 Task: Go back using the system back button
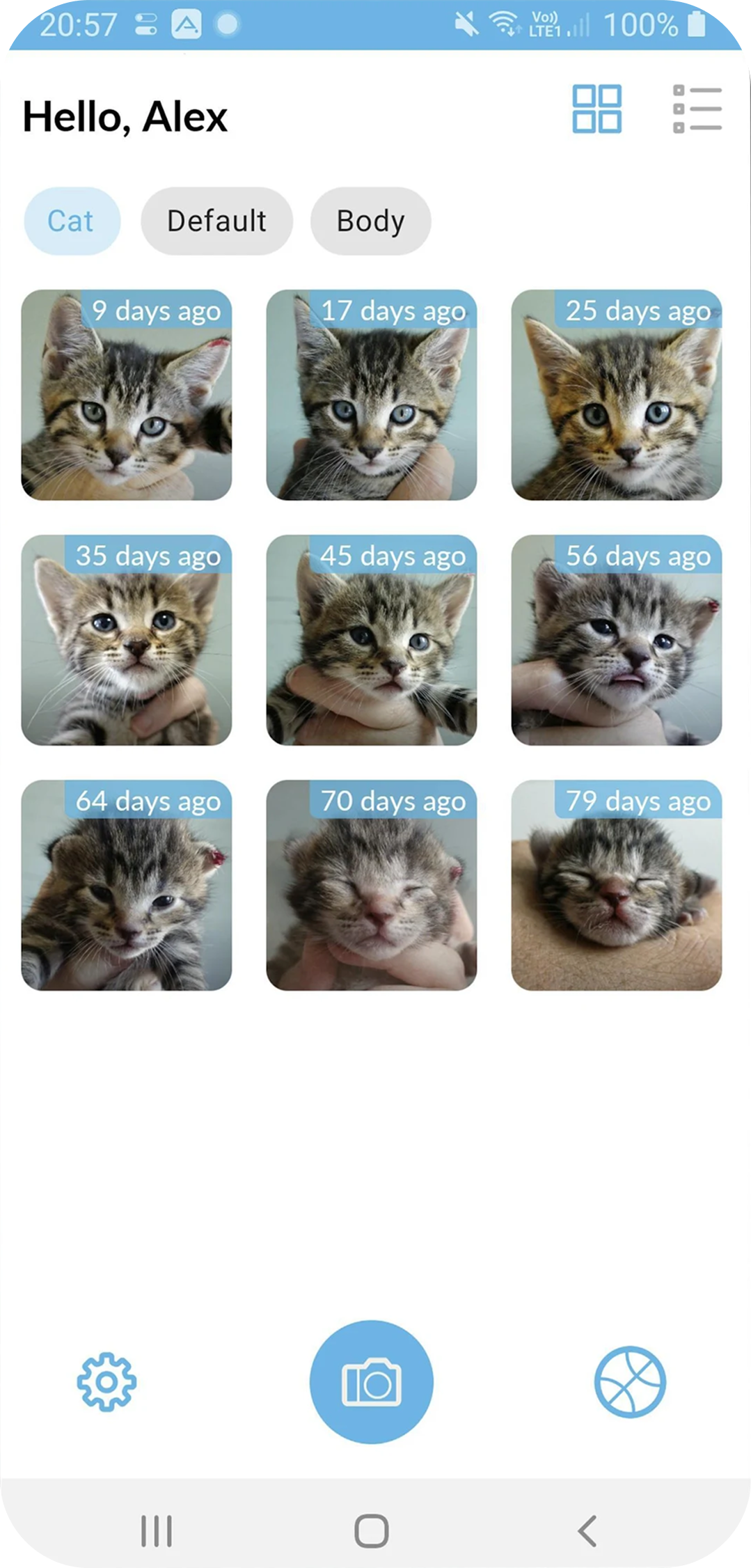(x=587, y=1531)
